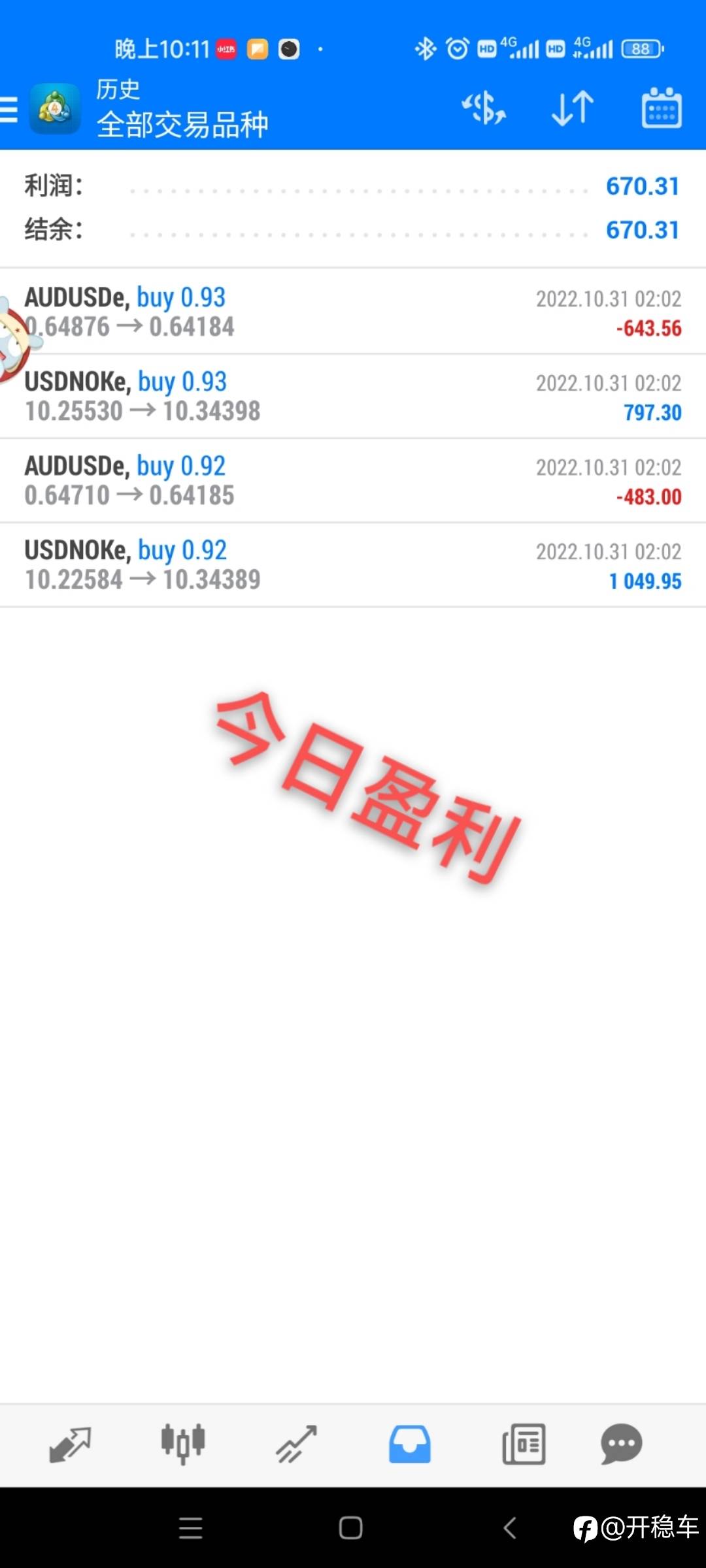This screenshot has height=1568, width=706.
Task: Switch to the trade tab
Action: pos(296,1445)
